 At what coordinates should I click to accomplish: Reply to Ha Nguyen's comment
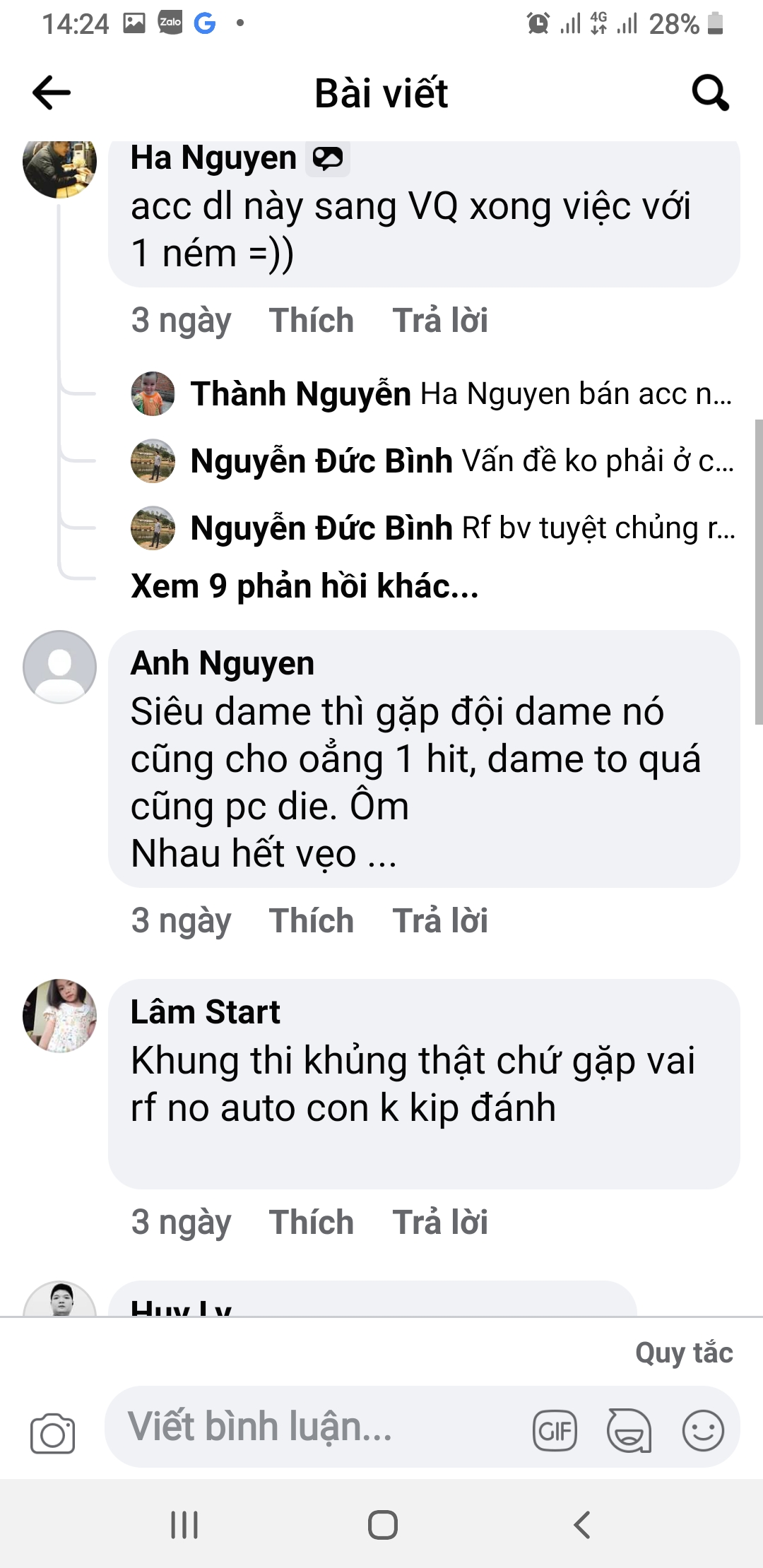click(440, 321)
